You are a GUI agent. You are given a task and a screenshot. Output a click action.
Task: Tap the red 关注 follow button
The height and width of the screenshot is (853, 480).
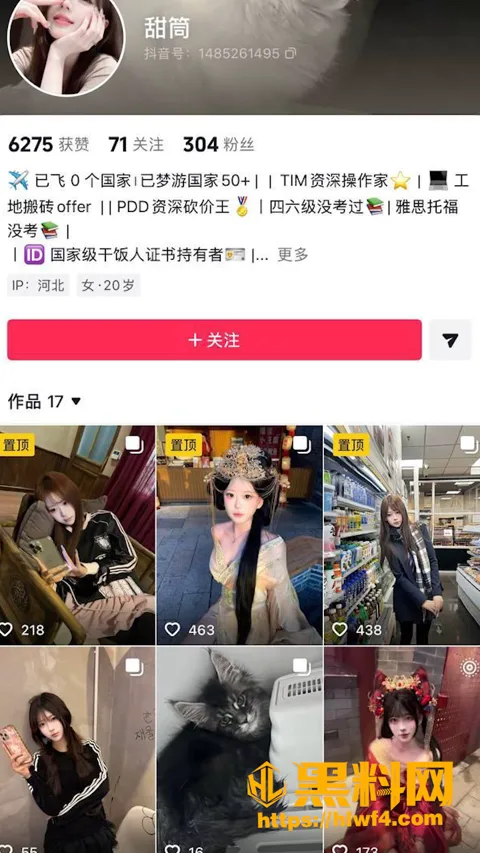point(214,340)
